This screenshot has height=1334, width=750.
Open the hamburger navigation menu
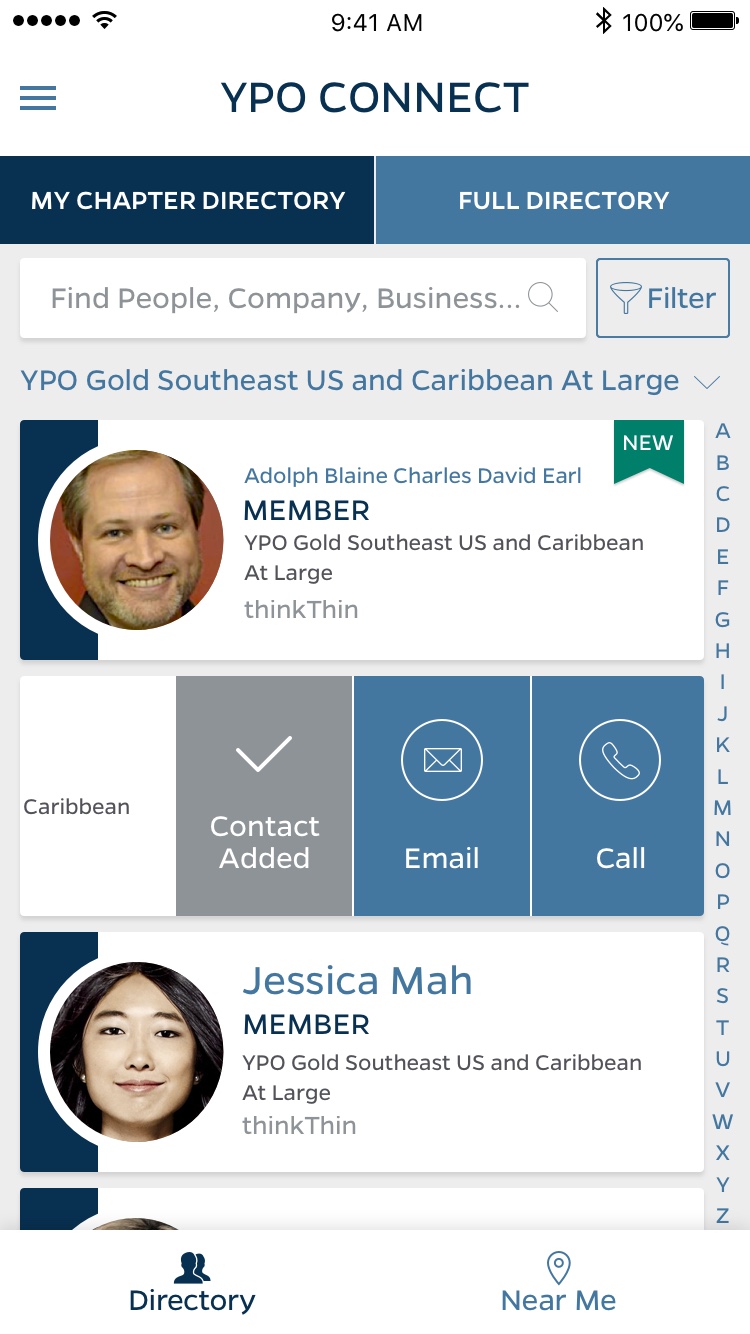point(37,98)
